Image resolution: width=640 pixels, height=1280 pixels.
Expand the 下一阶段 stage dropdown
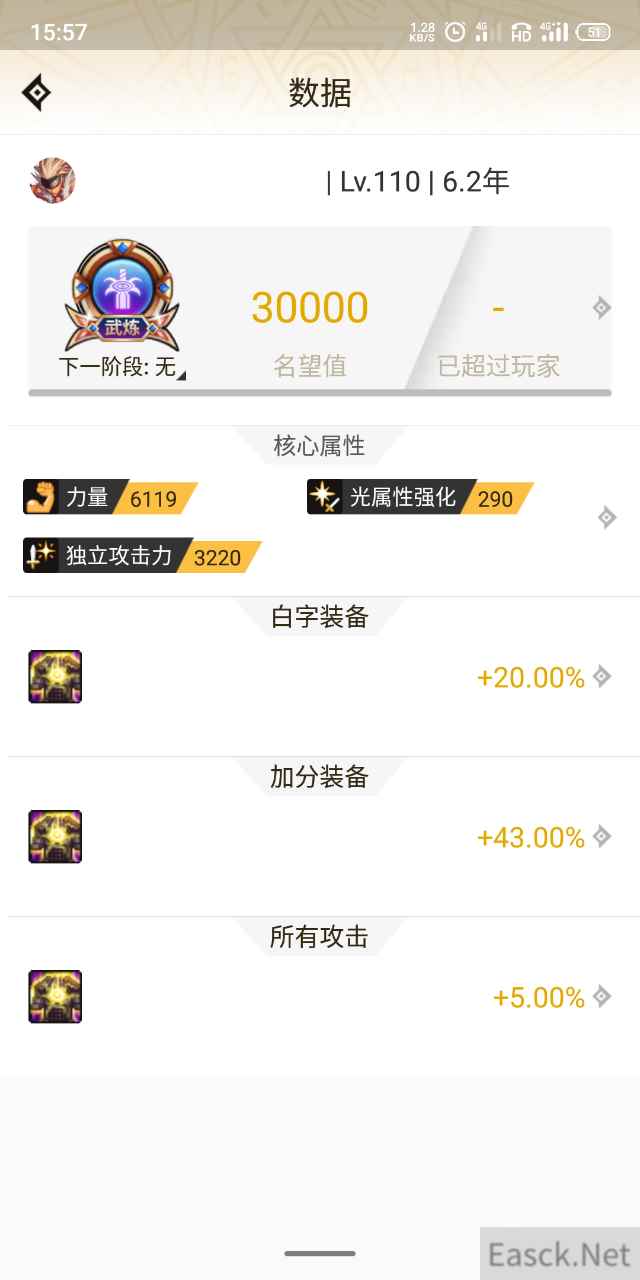(x=122, y=367)
